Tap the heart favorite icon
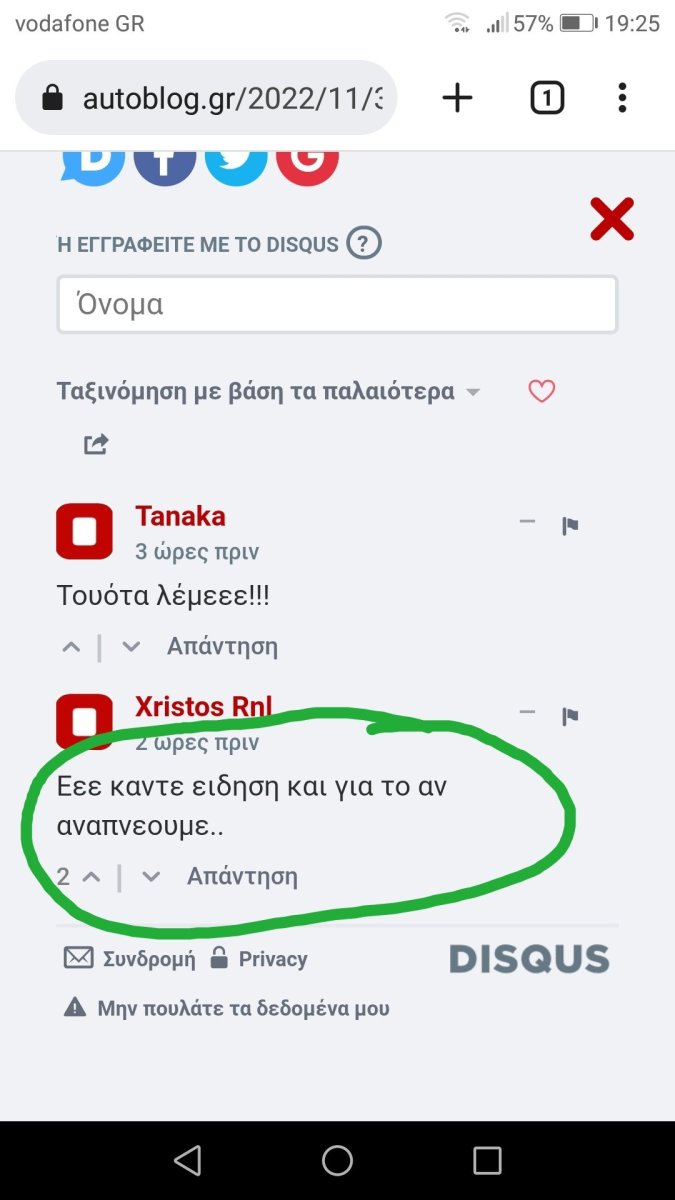 [x=541, y=392]
